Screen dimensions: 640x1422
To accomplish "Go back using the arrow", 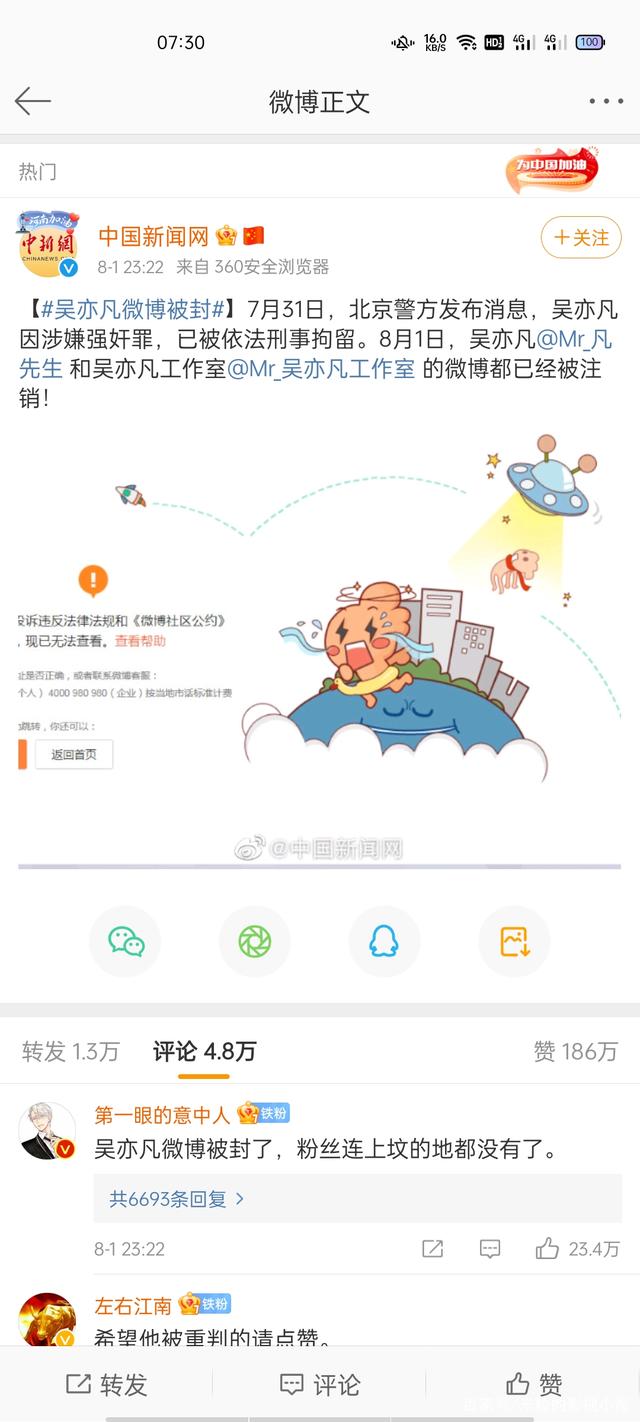I will pyautogui.click(x=32, y=101).
